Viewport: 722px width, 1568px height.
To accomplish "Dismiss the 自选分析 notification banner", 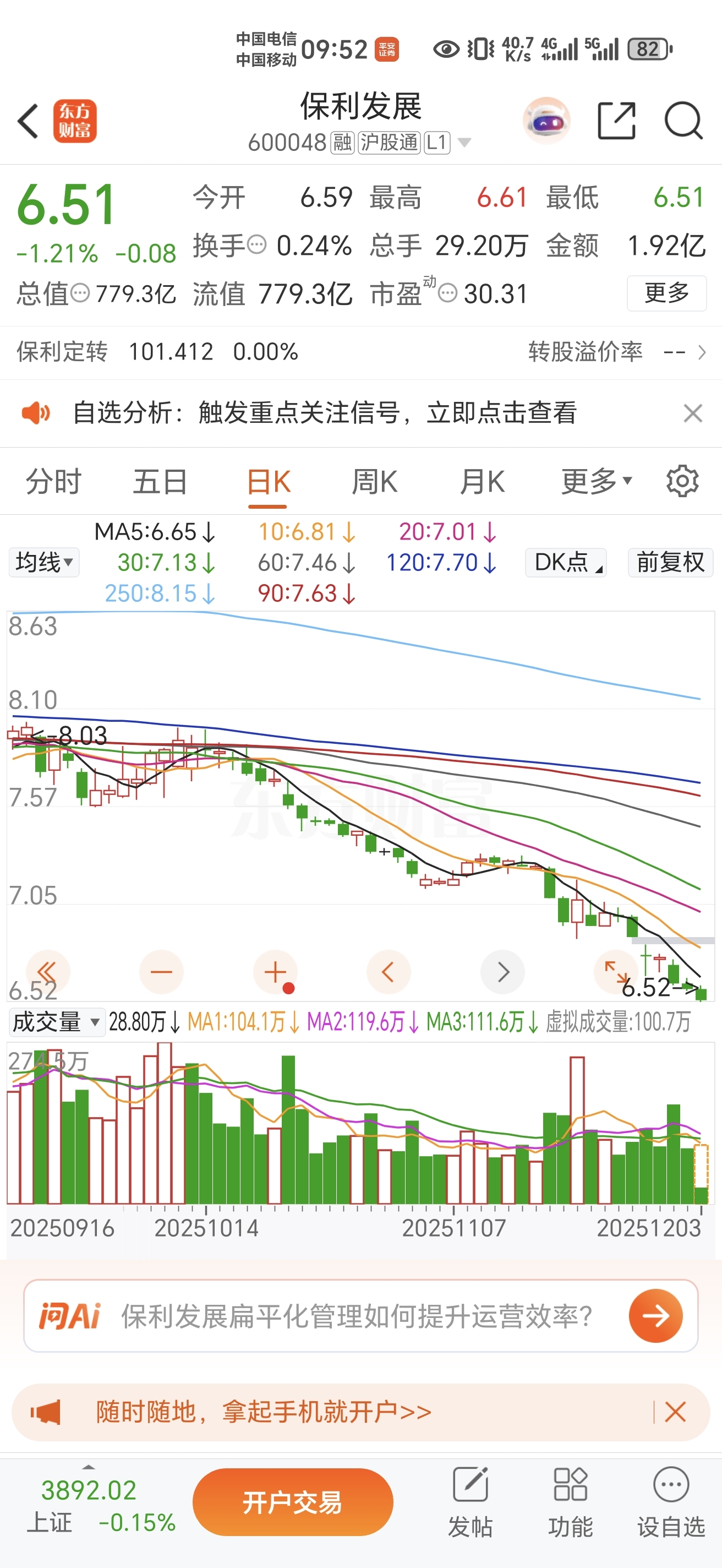I will (693, 413).
